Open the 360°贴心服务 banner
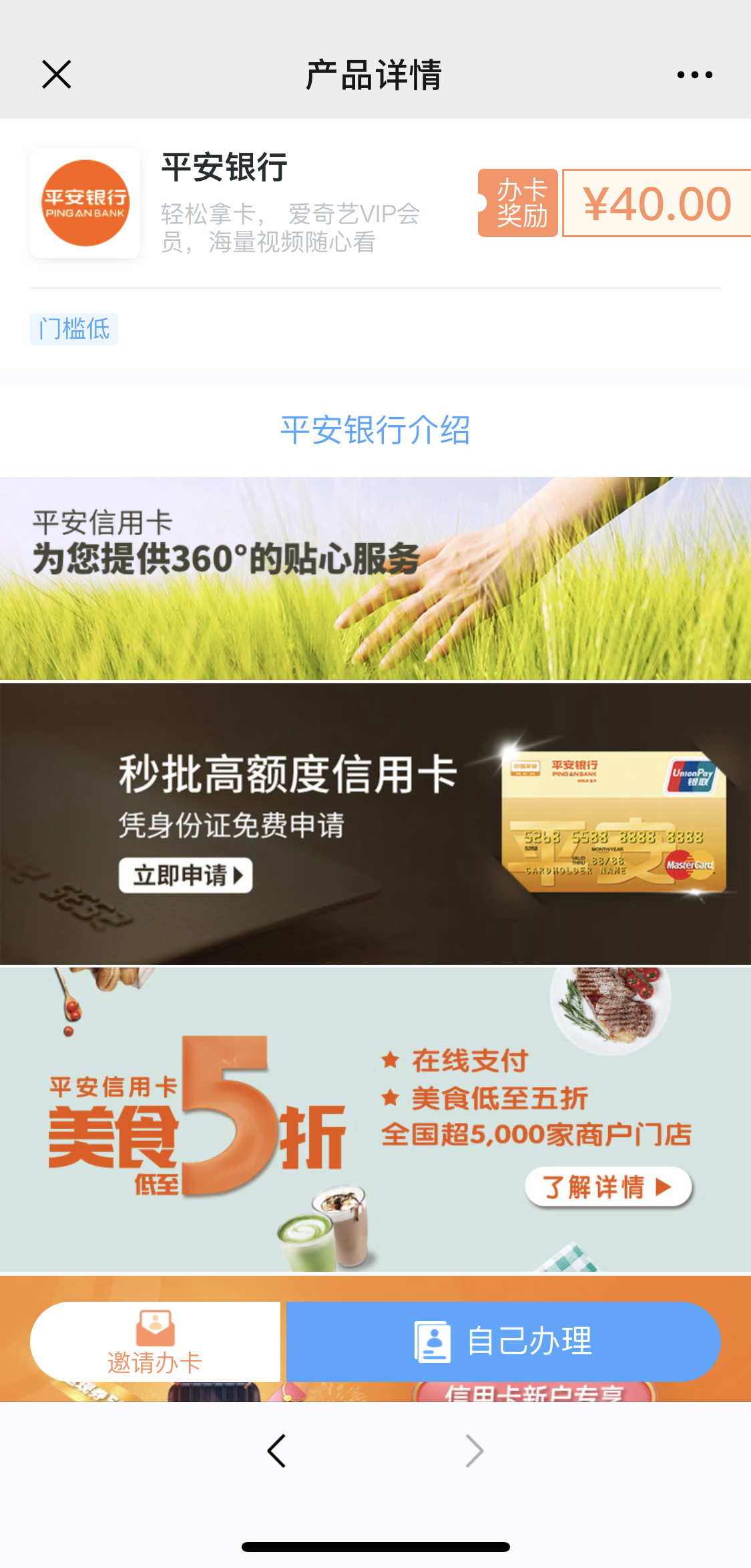Image resolution: width=751 pixels, height=1568 pixels. point(375,578)
